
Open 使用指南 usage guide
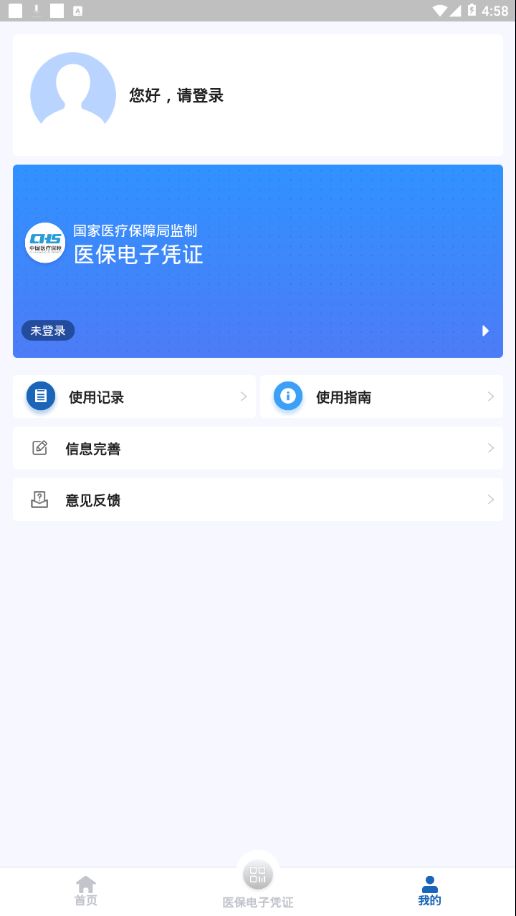point(382,397)
